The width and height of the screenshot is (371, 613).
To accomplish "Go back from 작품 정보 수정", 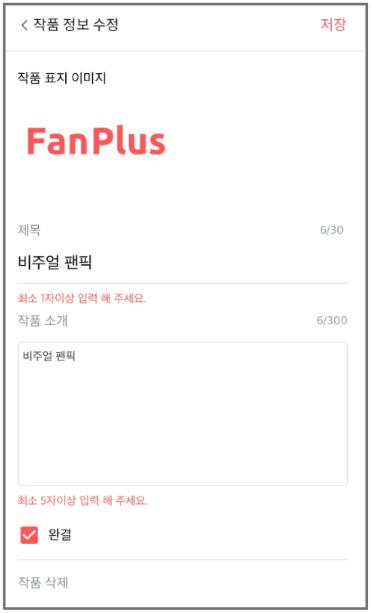I will (x=24, y=25).
